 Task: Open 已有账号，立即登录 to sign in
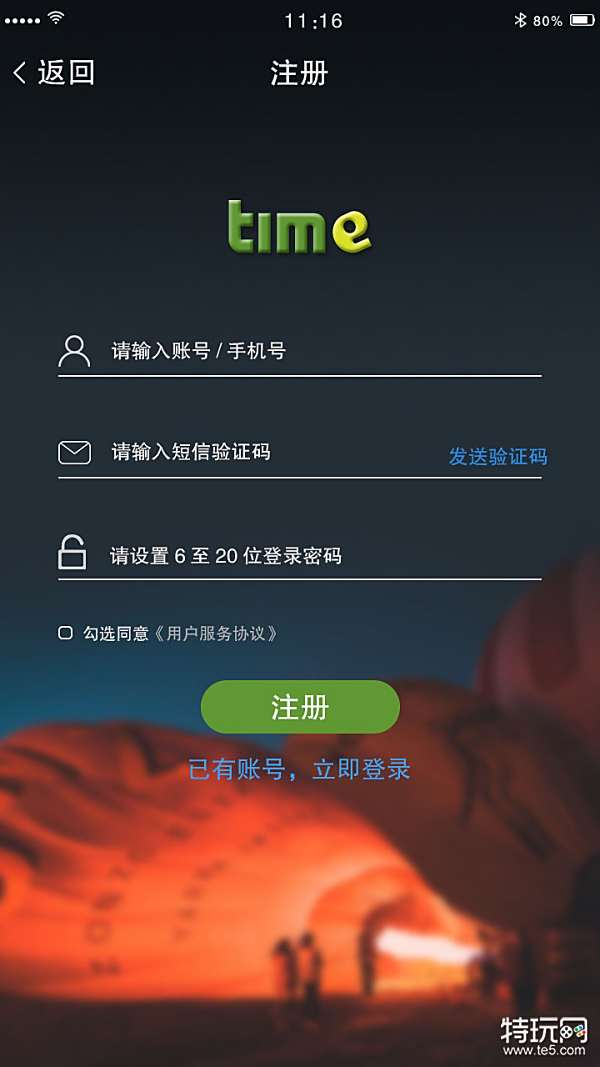300,769
